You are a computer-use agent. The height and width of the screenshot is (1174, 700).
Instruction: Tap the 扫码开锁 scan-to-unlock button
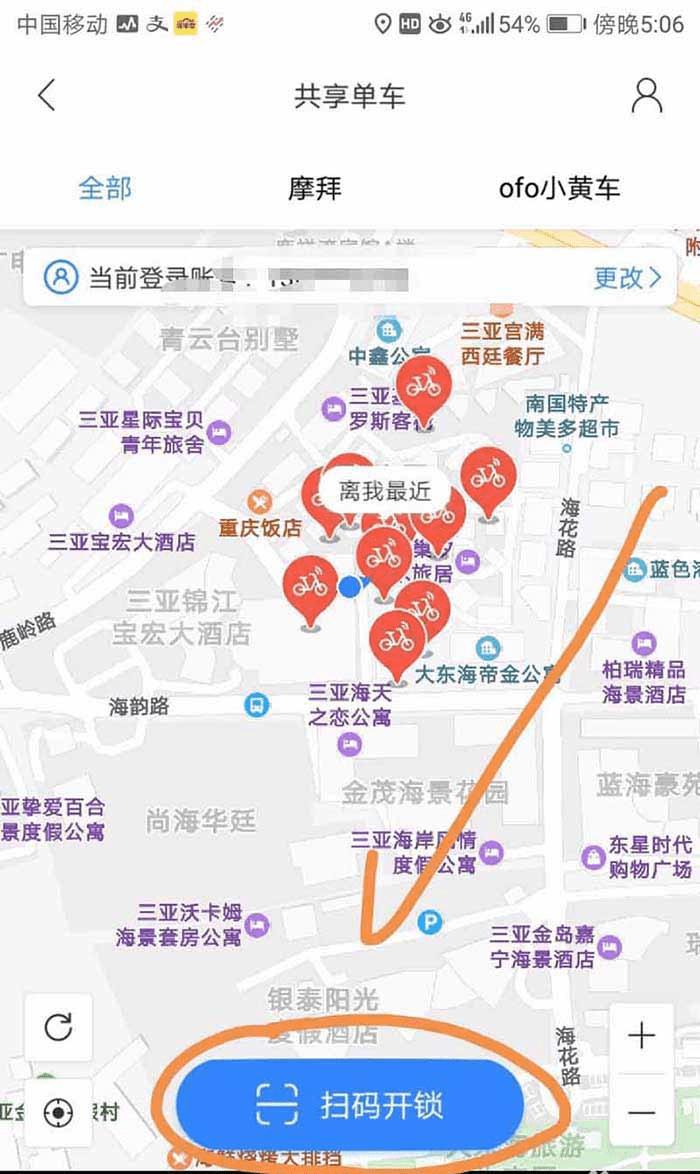(350, 1106)
